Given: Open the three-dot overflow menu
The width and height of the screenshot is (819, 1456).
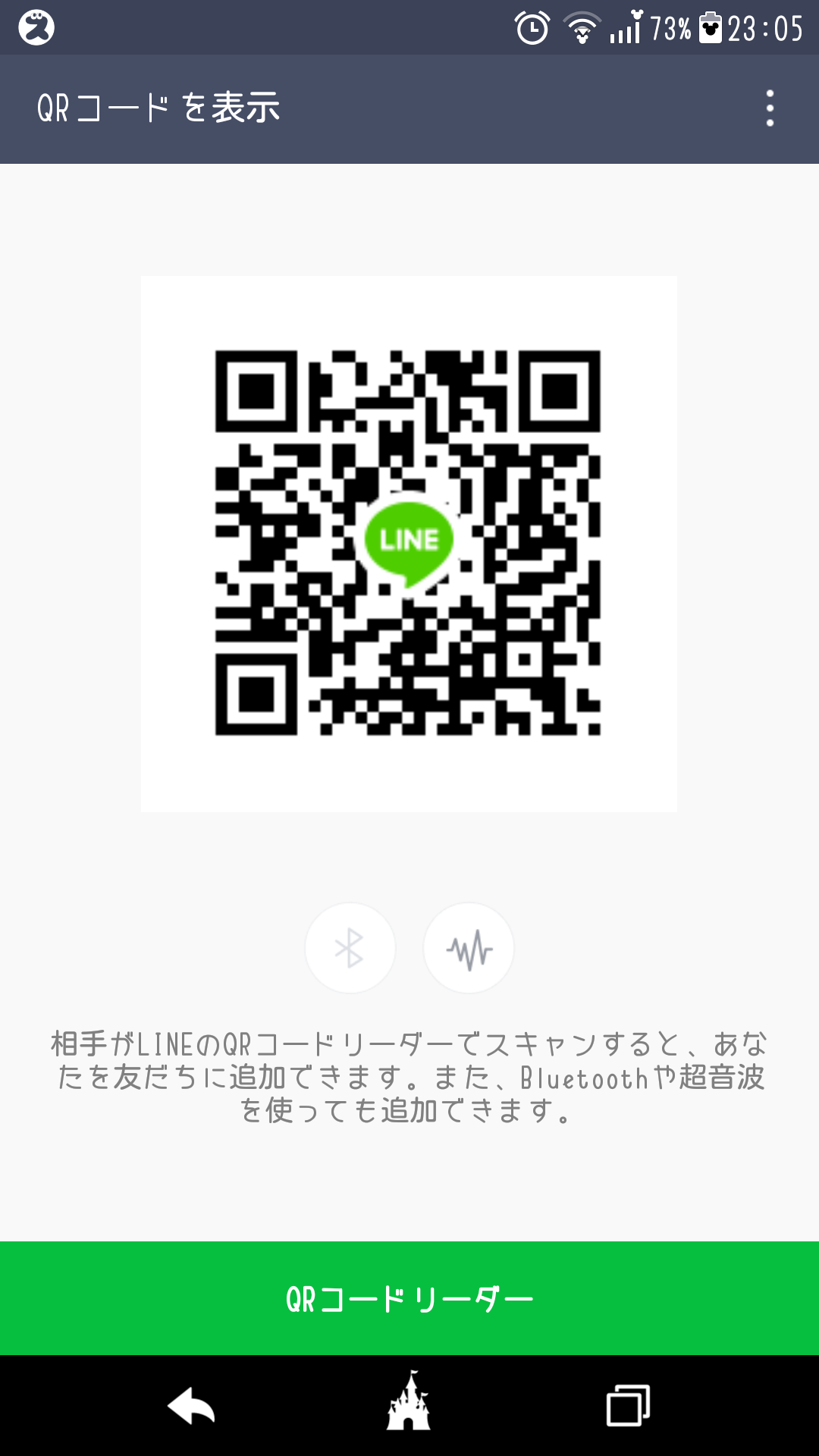Looking at the screenshot, I should click(770, 108).
